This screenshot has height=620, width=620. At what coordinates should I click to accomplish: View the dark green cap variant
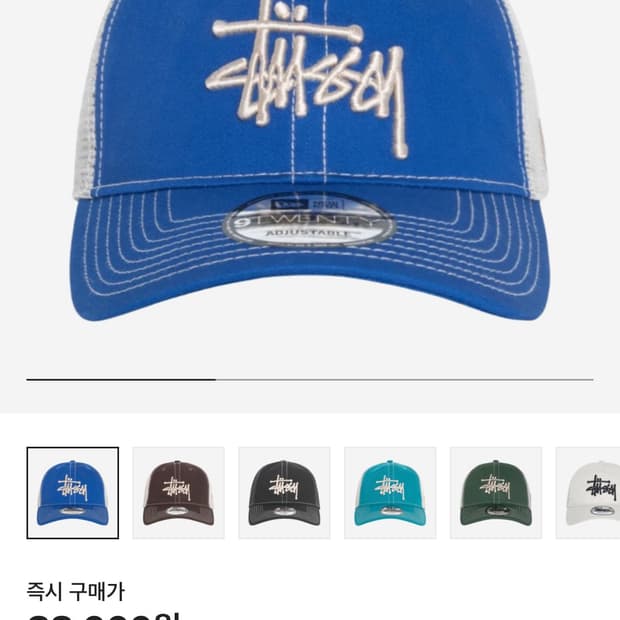click(x=496, y=493)
